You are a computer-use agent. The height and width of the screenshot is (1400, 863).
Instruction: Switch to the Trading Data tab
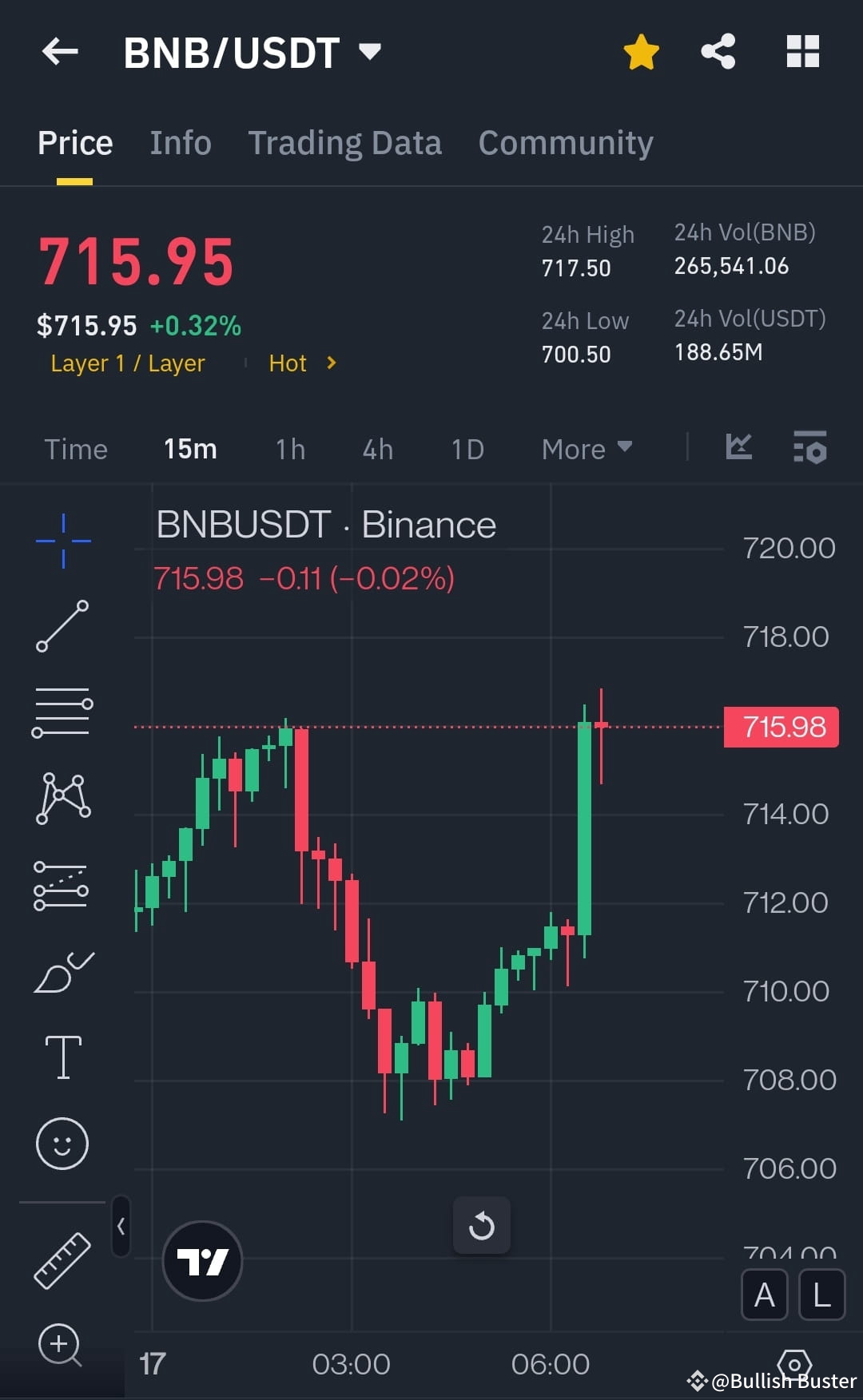345,142
